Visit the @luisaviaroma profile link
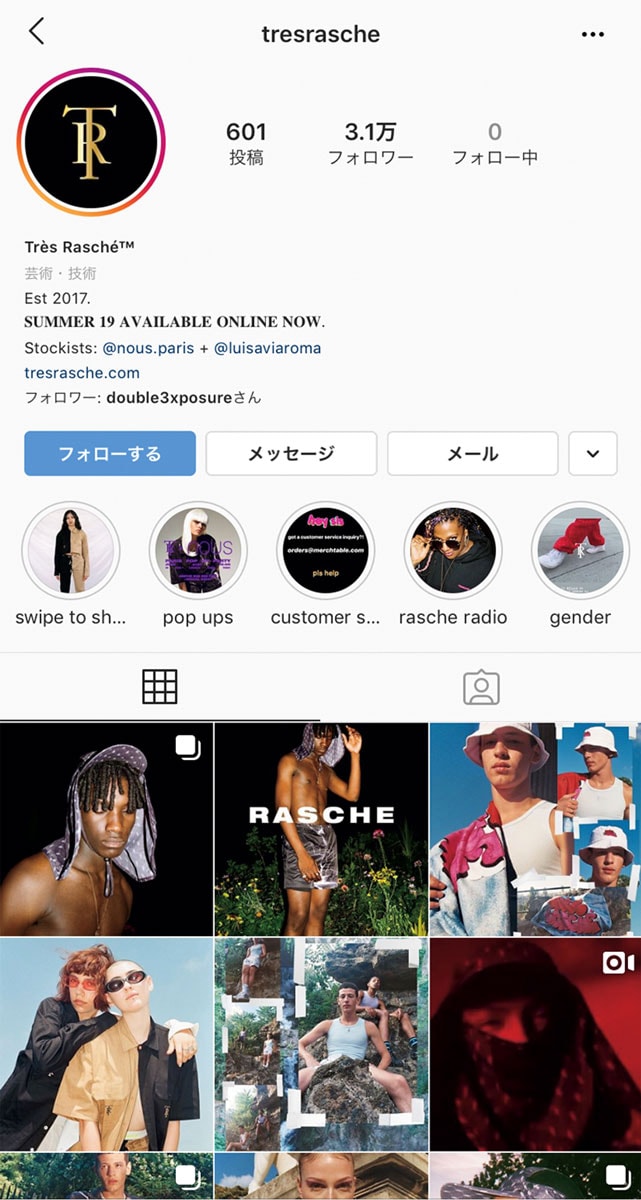This screenshot has width=641, height=1200. click(x=267, y=348)
